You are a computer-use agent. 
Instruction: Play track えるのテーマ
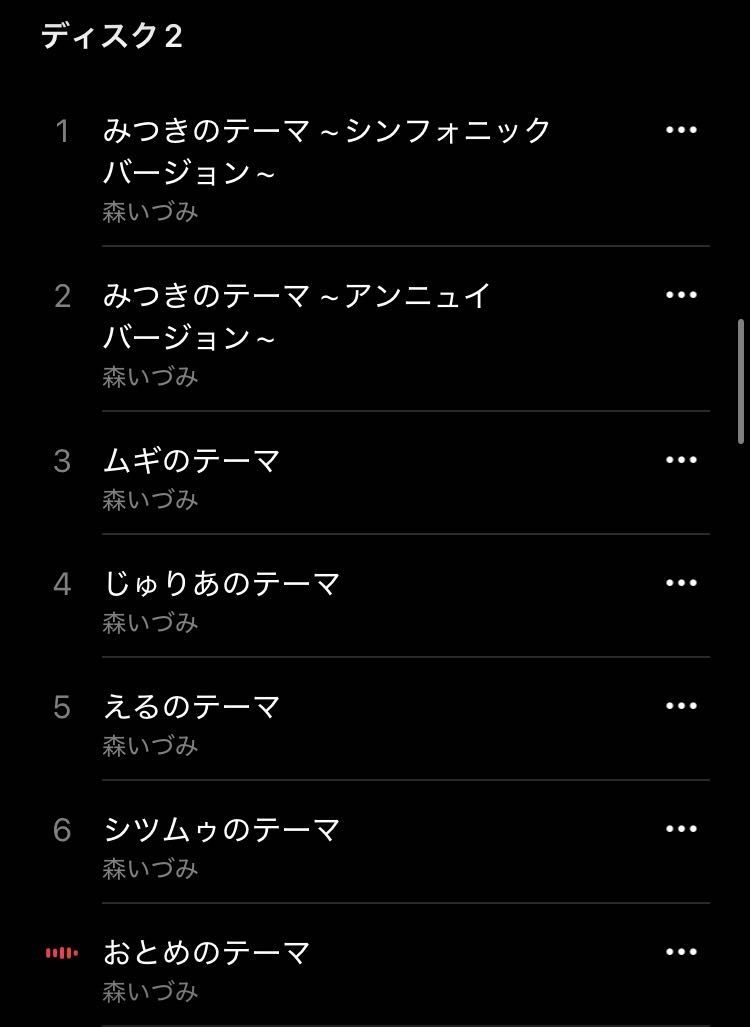click(x=192, y=707)
